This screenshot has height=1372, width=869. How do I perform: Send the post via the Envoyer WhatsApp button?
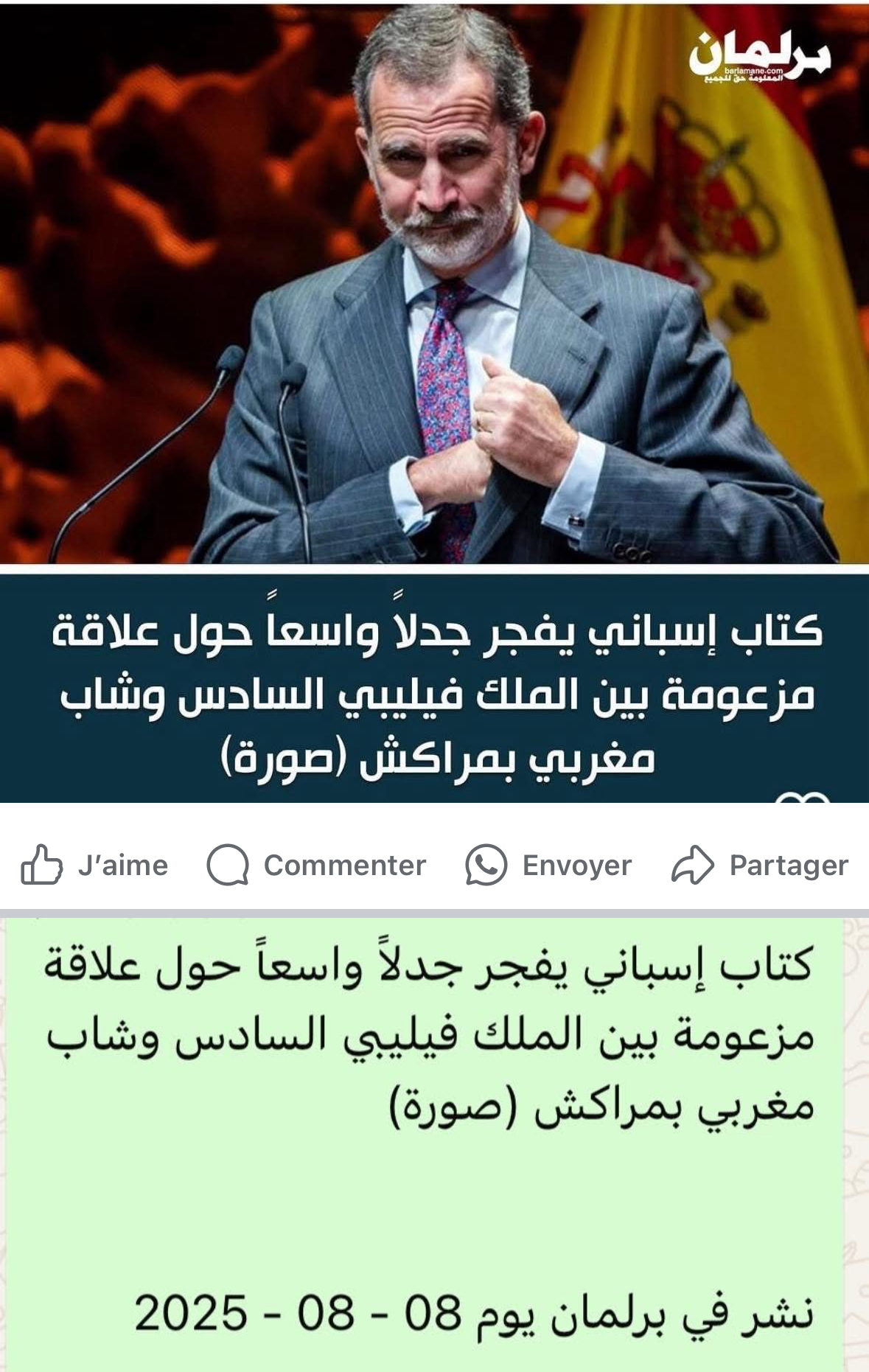[x=549, y=866]
